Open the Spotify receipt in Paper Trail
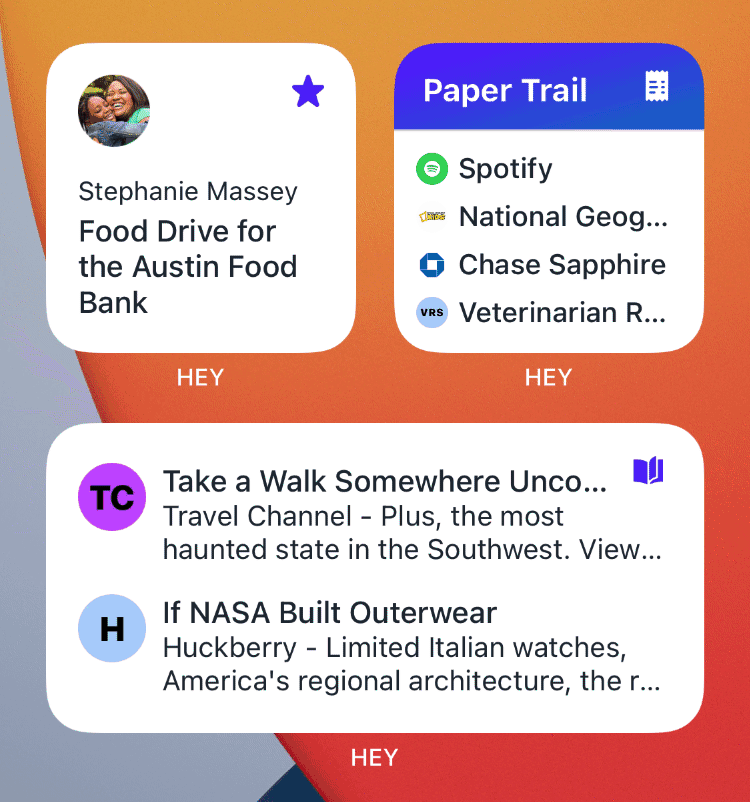750x802 pixels. point(549,169)
